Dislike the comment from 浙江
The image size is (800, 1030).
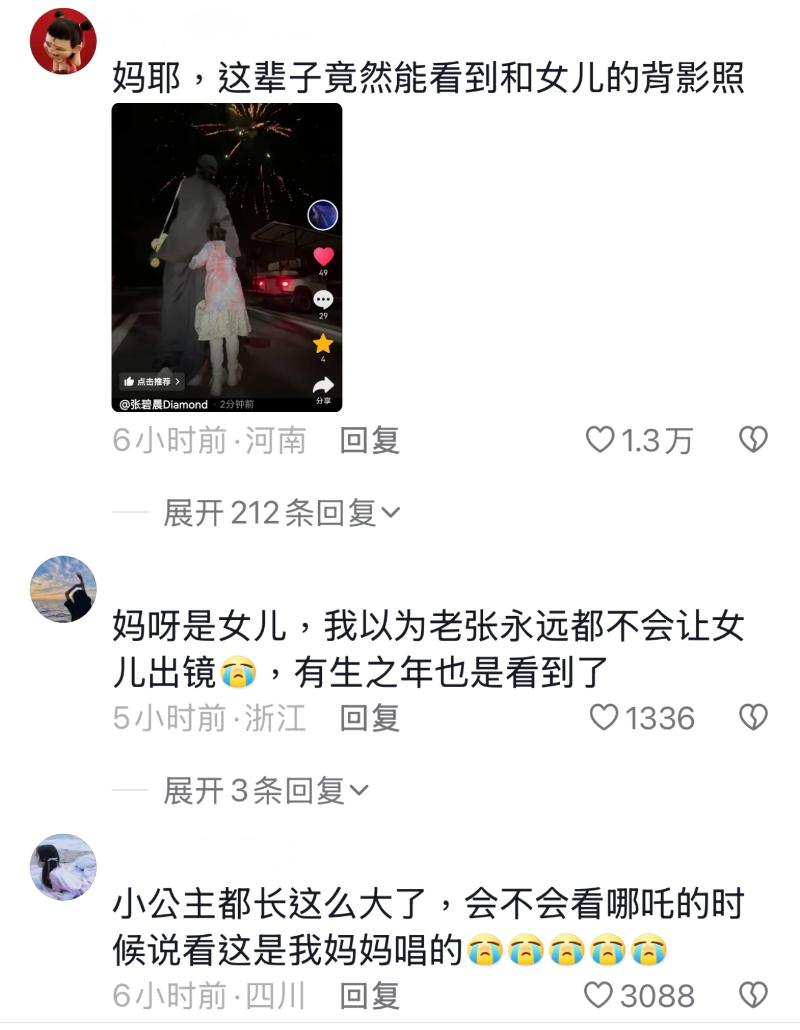pyautogui.click(x=753, y=717)
